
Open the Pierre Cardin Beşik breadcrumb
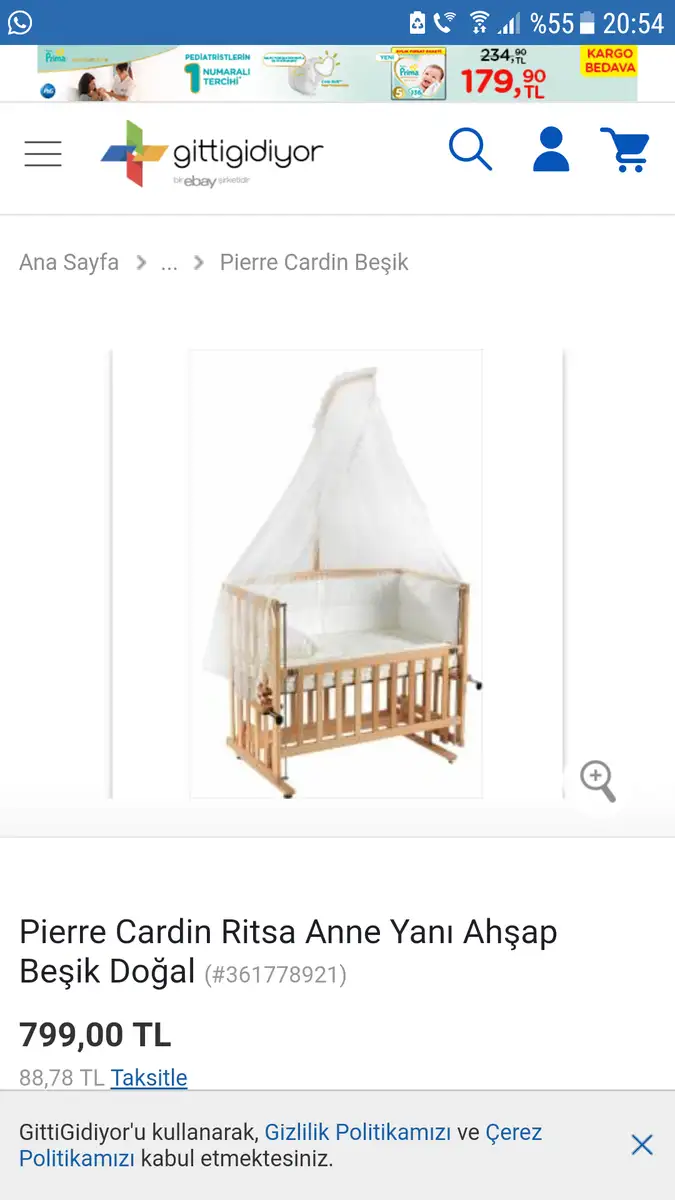click(x=314, y=263)
